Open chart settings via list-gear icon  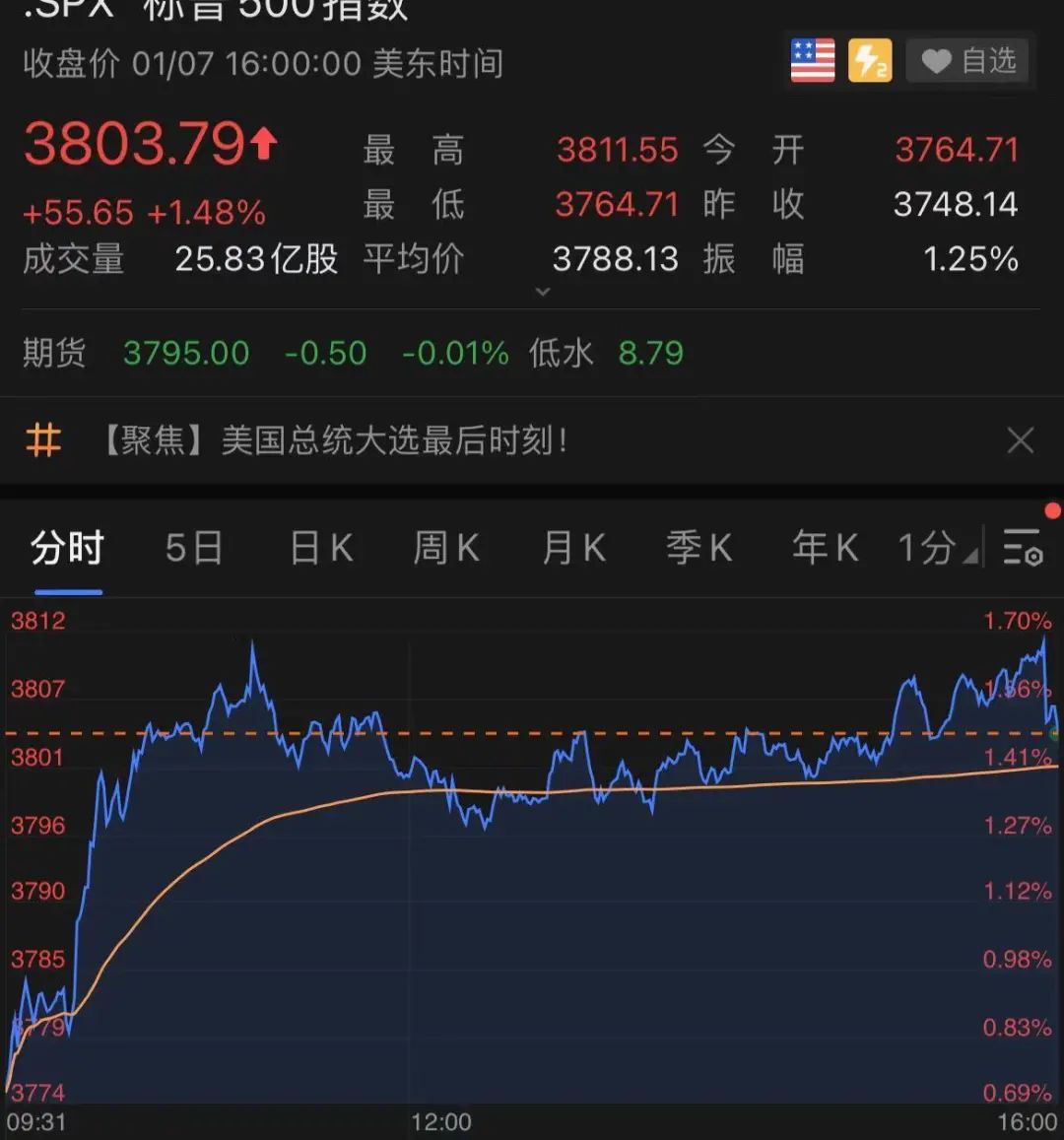pos(1023,549)
